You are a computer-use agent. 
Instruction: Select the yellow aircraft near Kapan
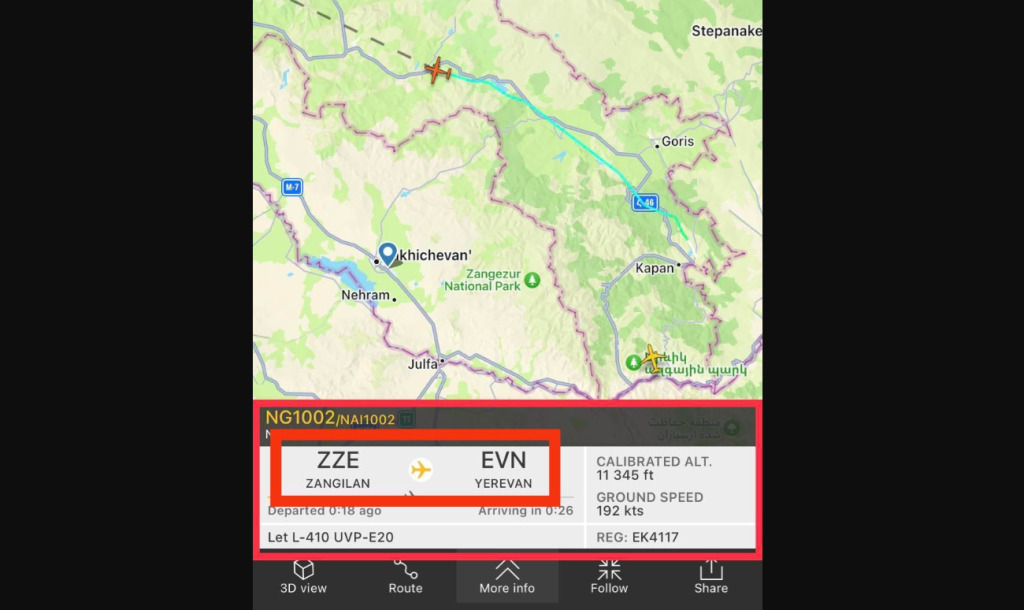tap(653, 356)
